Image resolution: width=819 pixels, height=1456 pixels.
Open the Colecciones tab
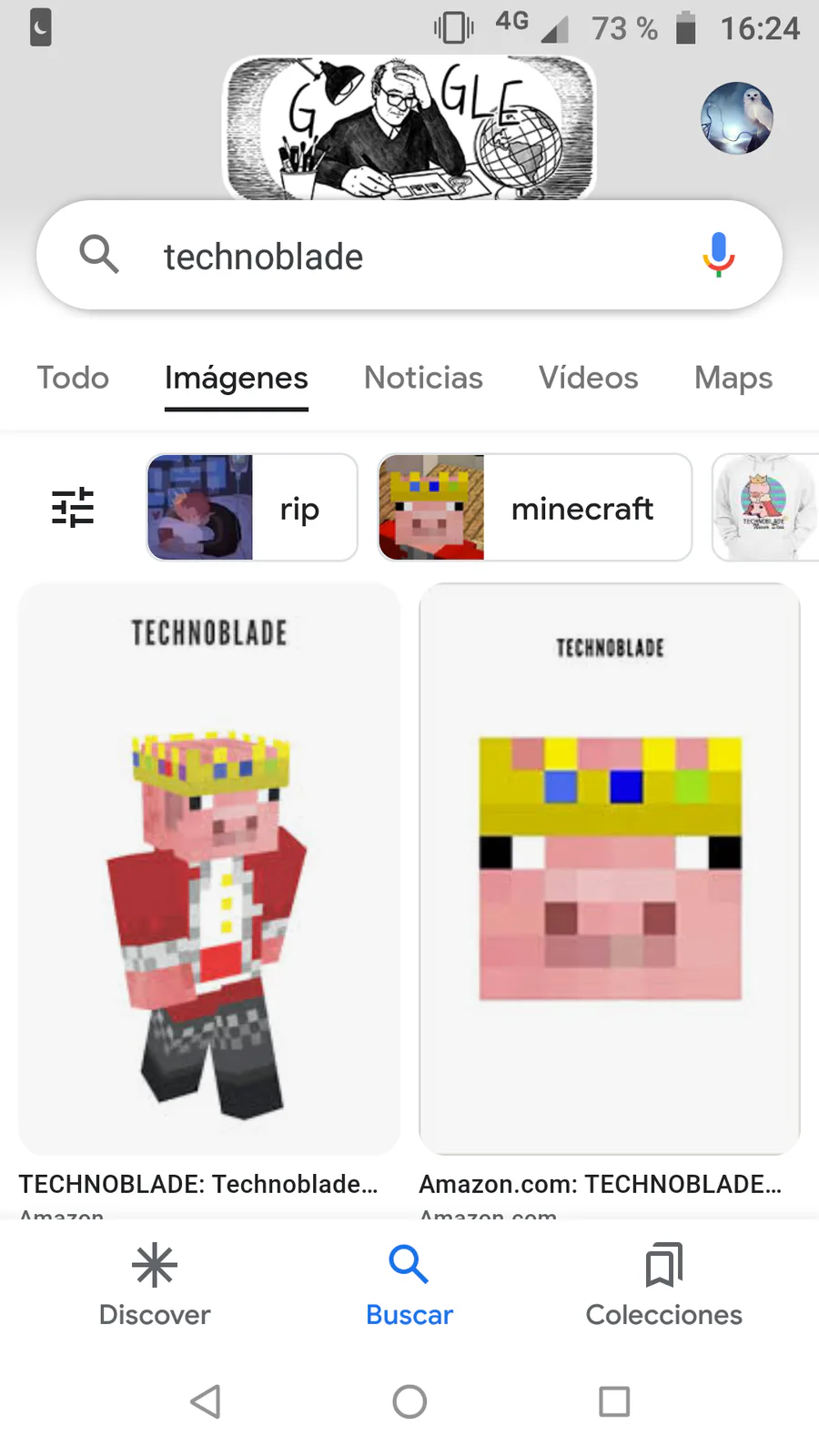663,1285
